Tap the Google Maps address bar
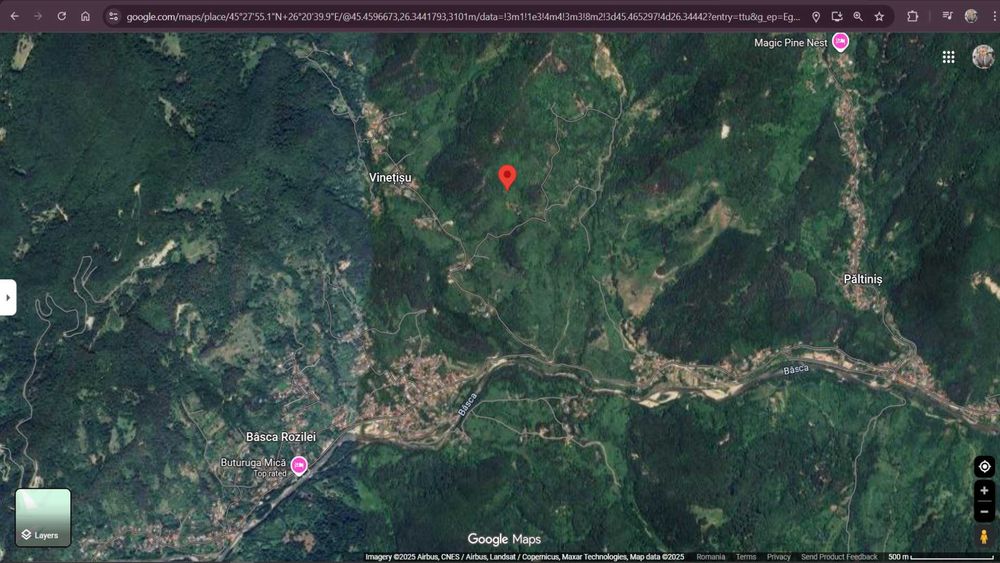The image size is (1000, 563). coord(460,16)
